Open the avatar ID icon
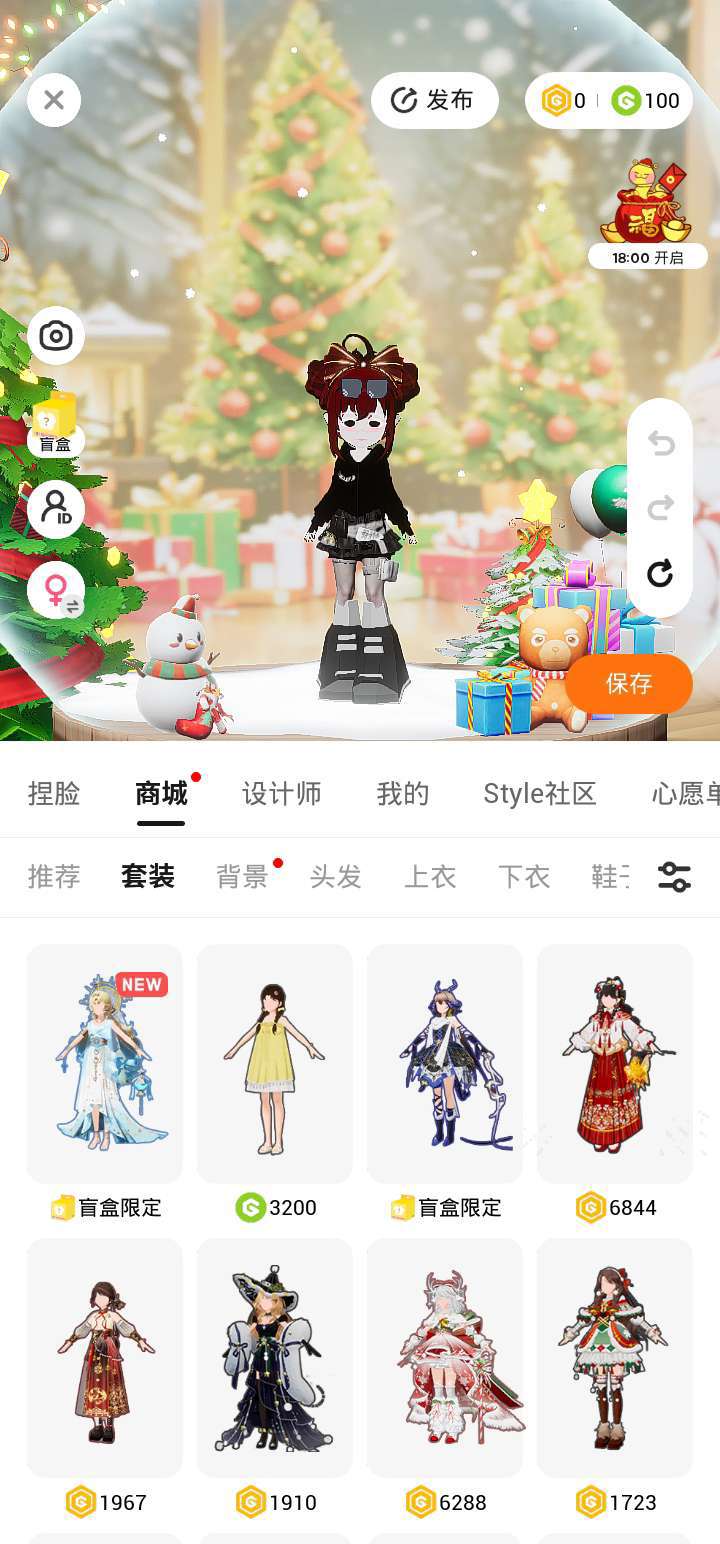Viewport: 720px width, 1544px height. (56, 510)
